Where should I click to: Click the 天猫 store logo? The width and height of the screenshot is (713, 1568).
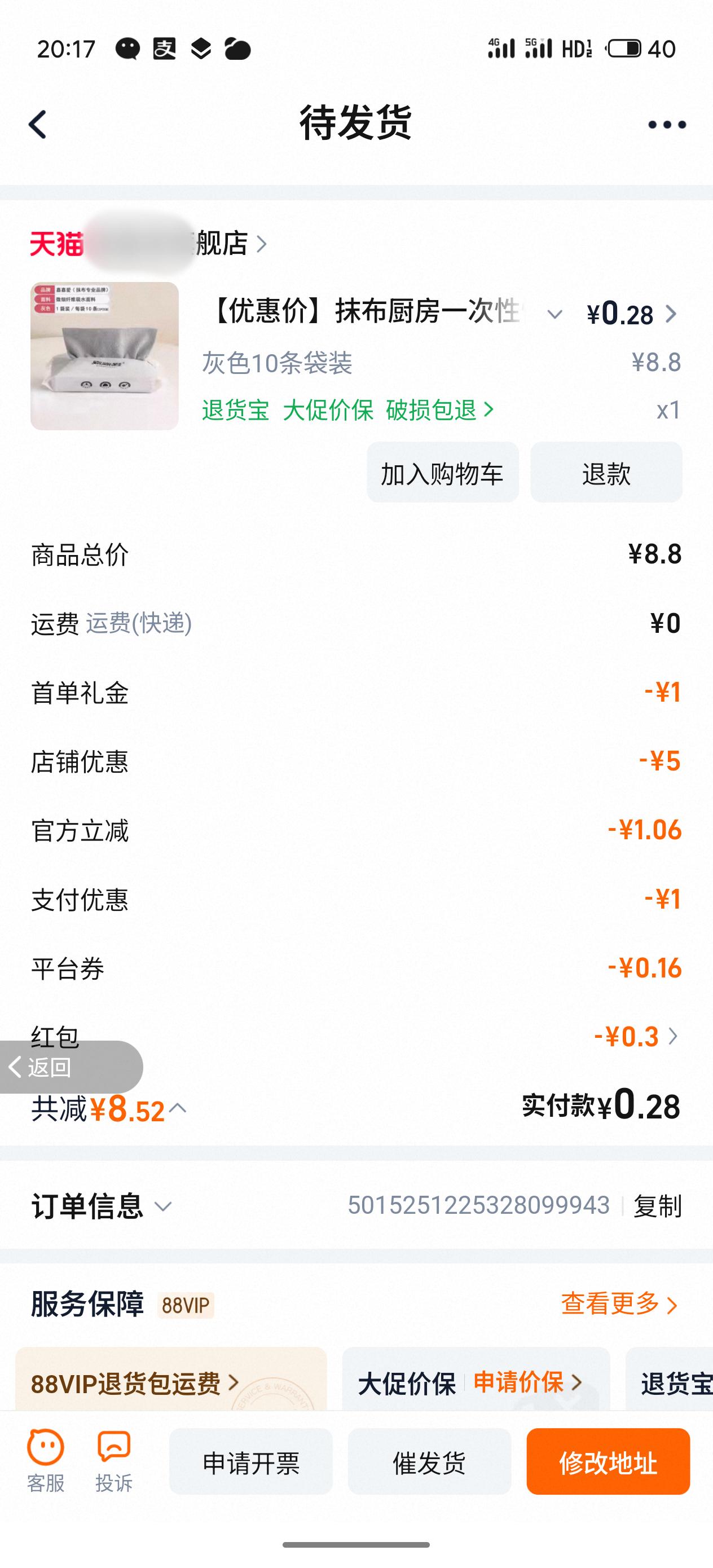click(58, 243)
